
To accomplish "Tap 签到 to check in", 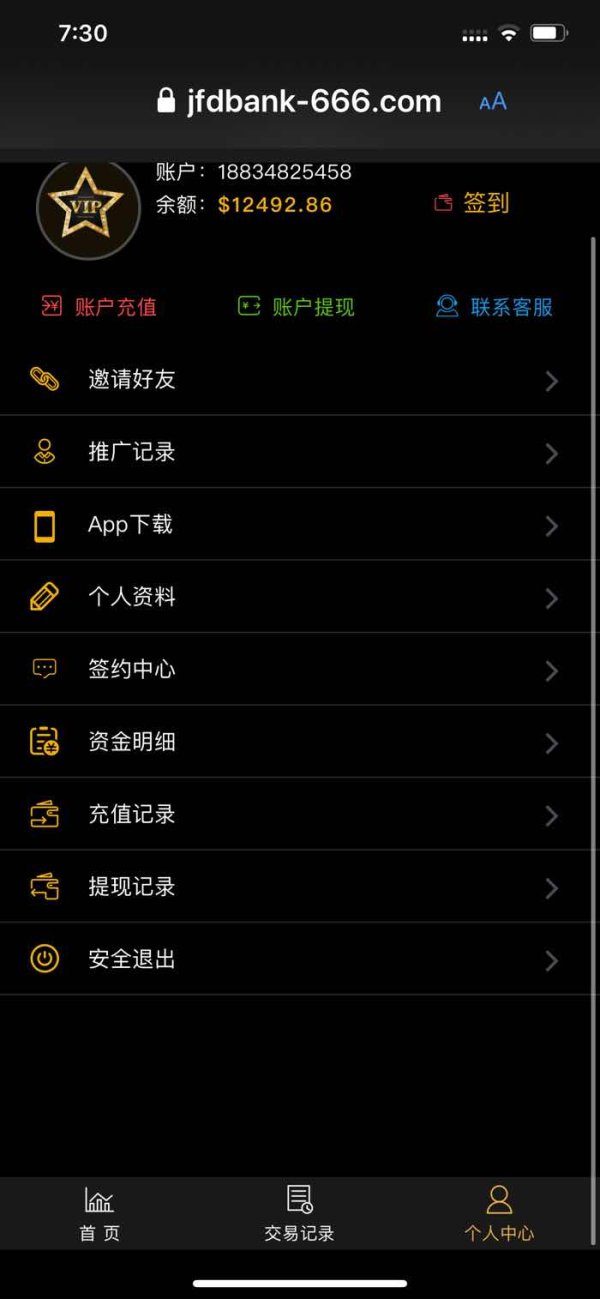I will click(472, 203).
